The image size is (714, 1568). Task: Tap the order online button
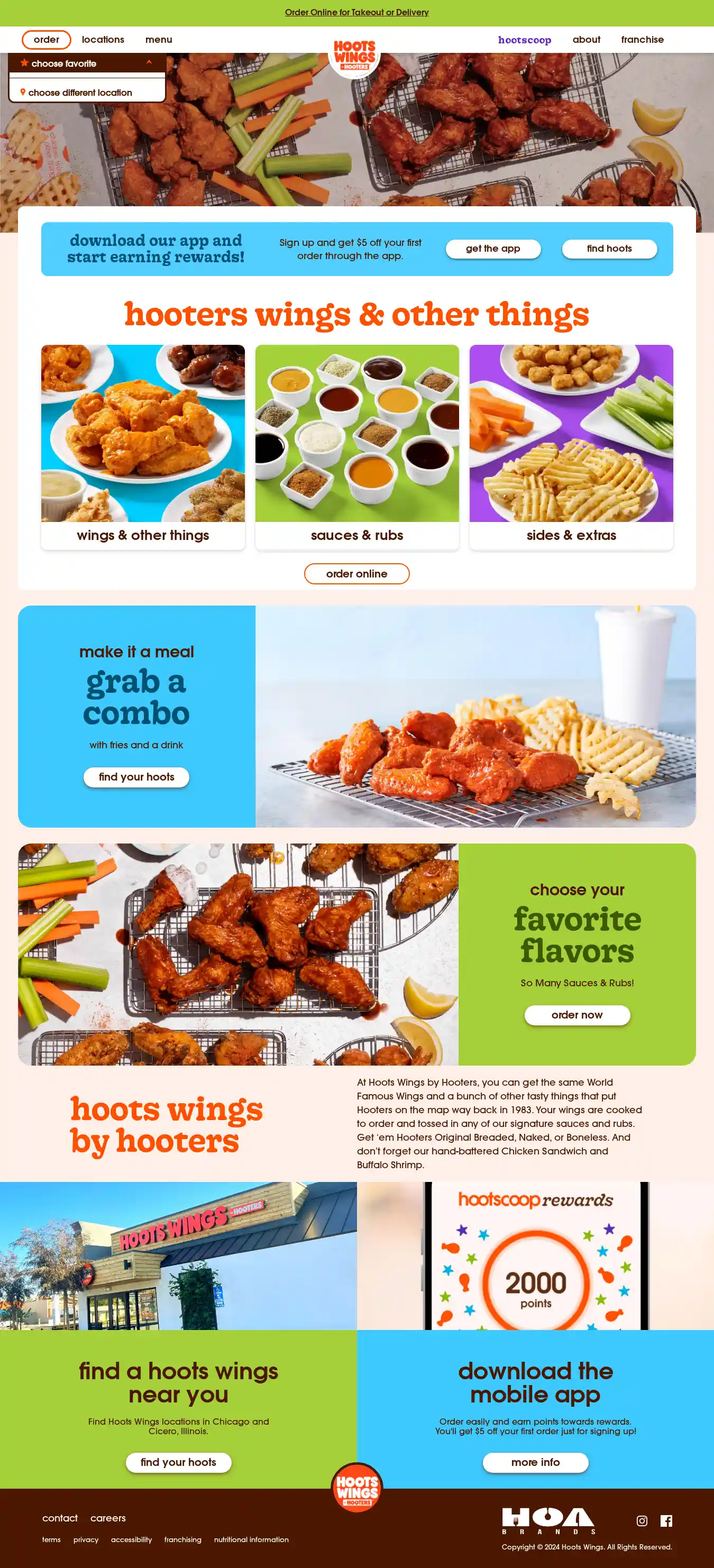356,573
